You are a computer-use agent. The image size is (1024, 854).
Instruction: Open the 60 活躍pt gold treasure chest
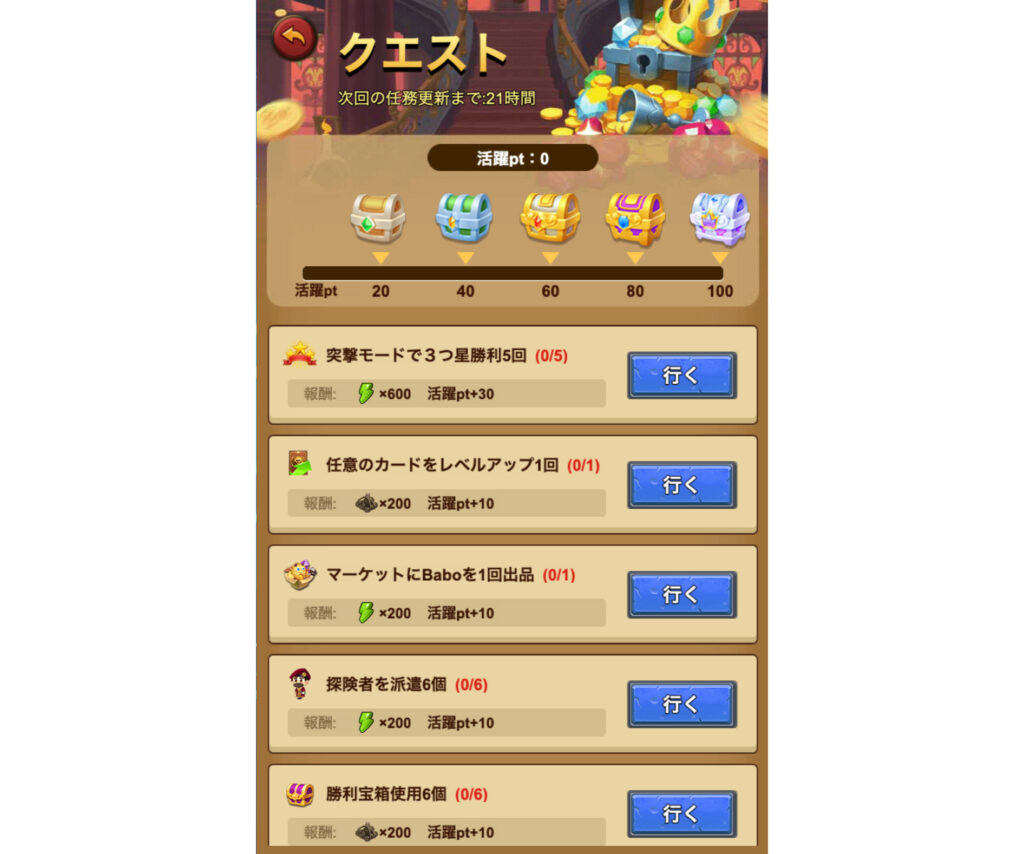550,217
